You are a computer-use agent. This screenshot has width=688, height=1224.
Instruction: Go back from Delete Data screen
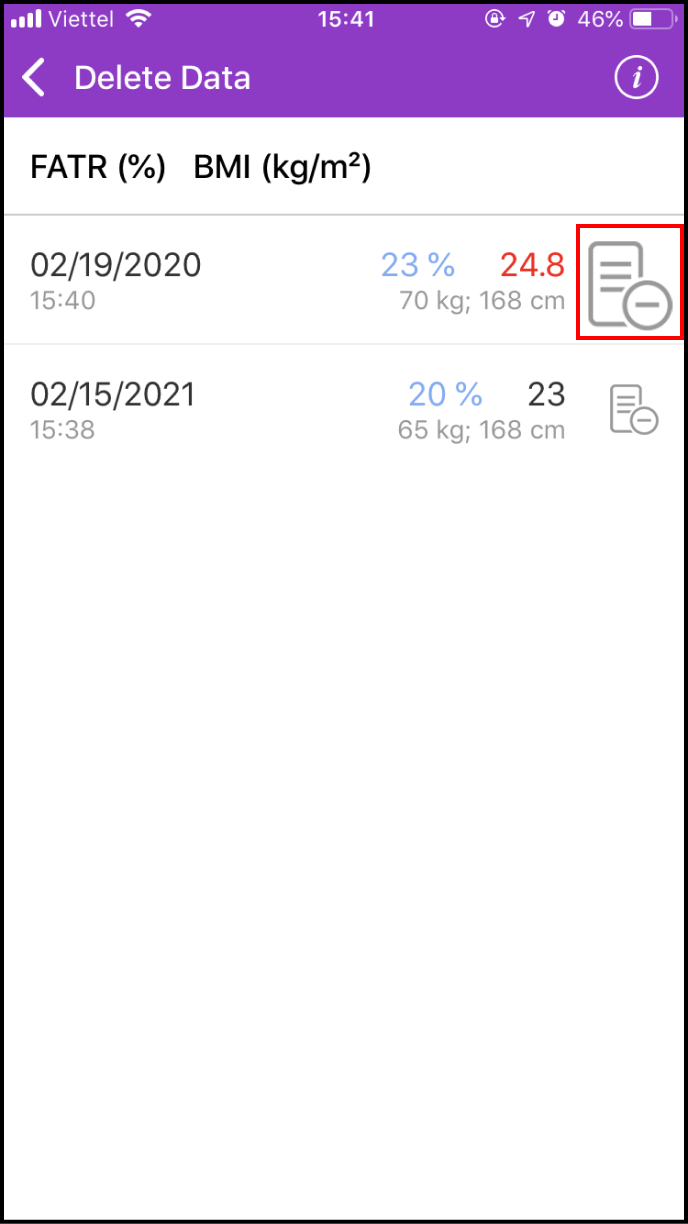[x=35, y=78]
